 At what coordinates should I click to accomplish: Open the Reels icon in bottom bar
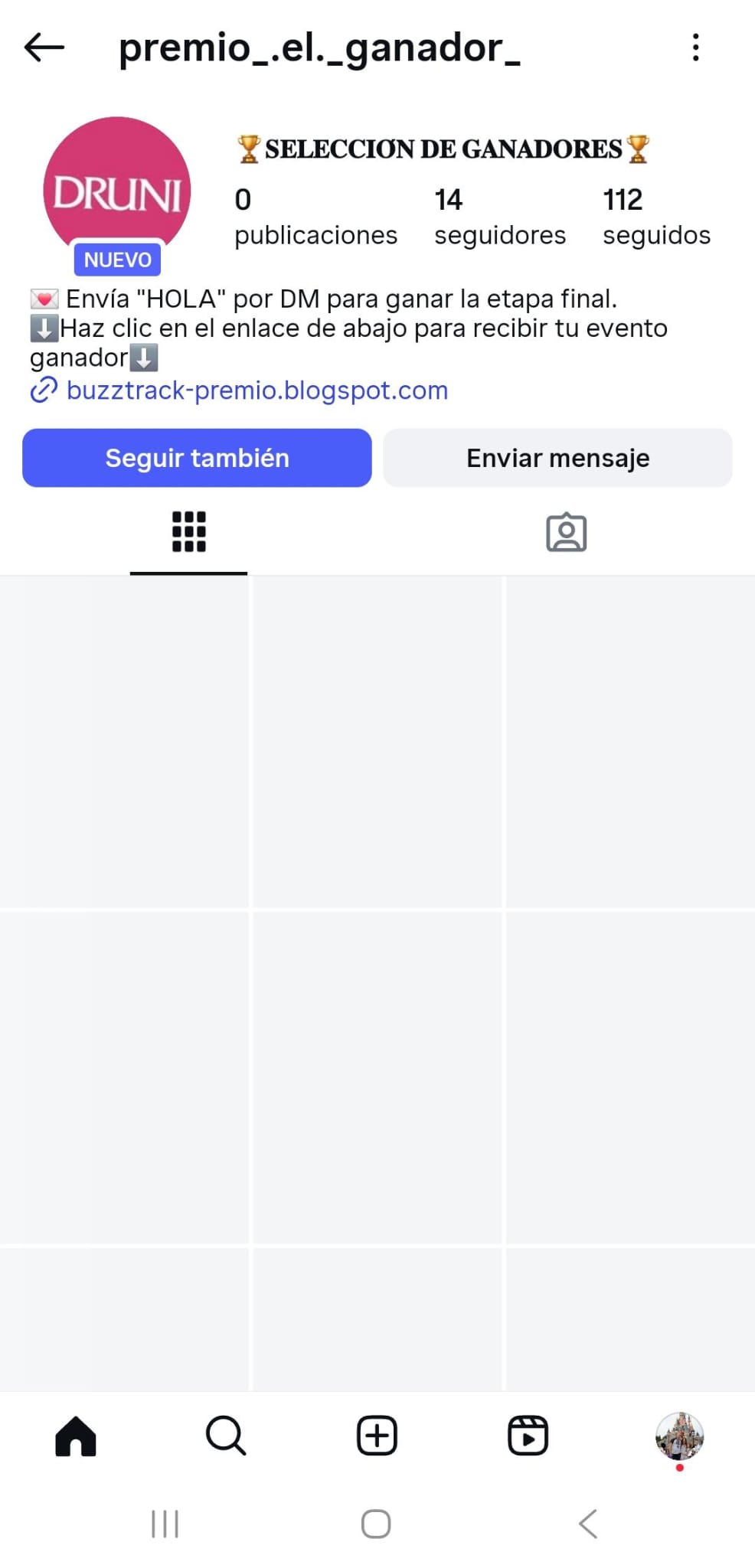pyautogui.click(x=528, y=1436)
